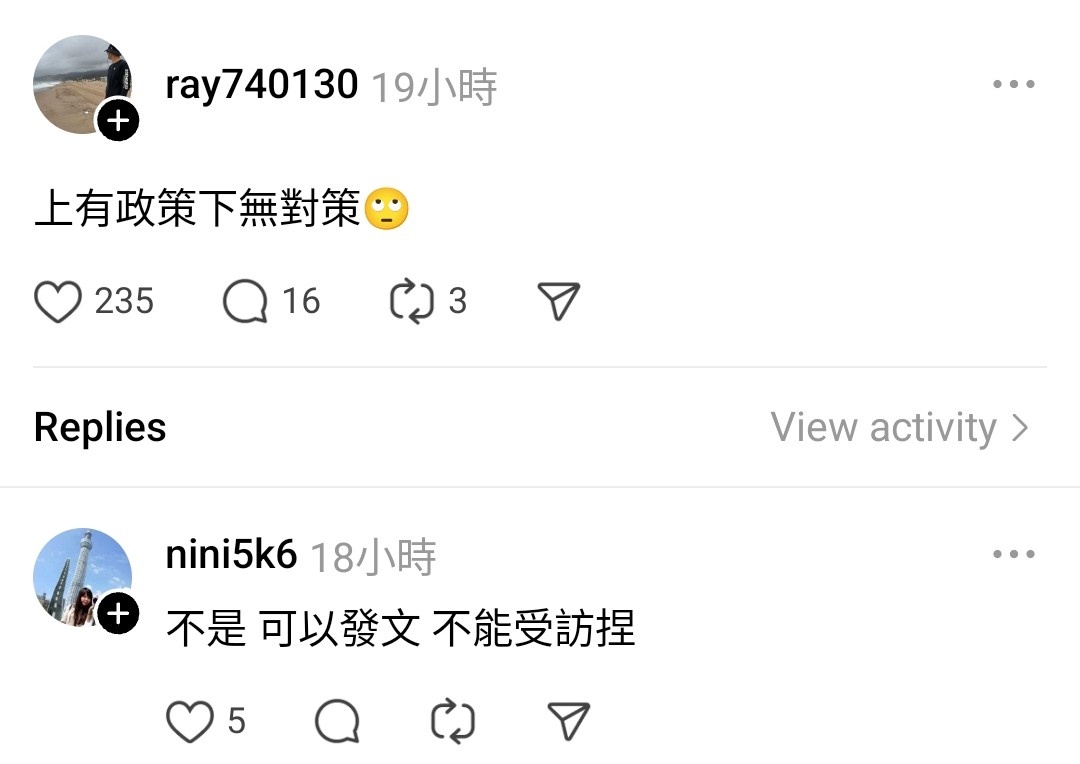Repost nini5k6's reply
Screen dimensions: 1080x764
tap(452, 722)
